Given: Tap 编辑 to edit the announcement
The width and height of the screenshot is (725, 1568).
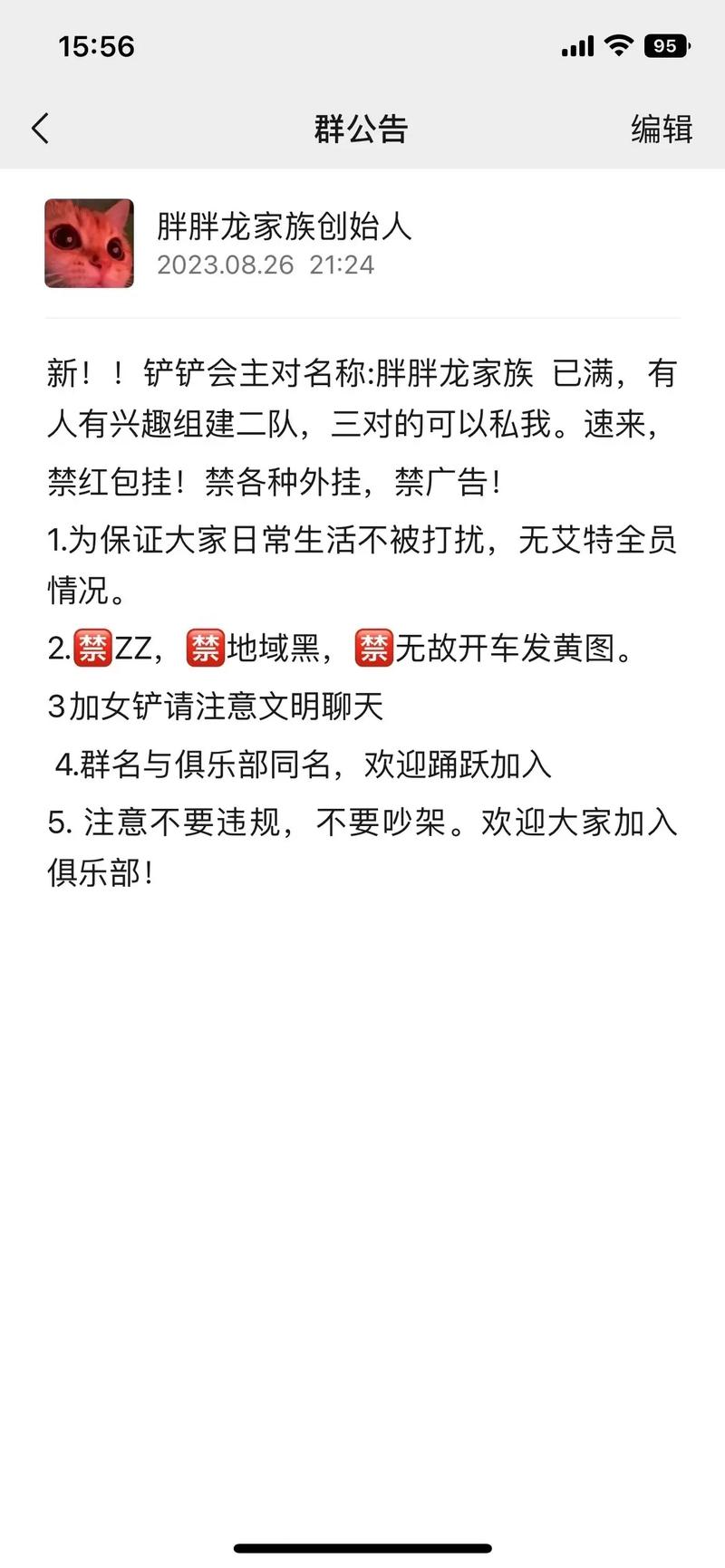Looking at the screenshot, I should tap(662, 129).
